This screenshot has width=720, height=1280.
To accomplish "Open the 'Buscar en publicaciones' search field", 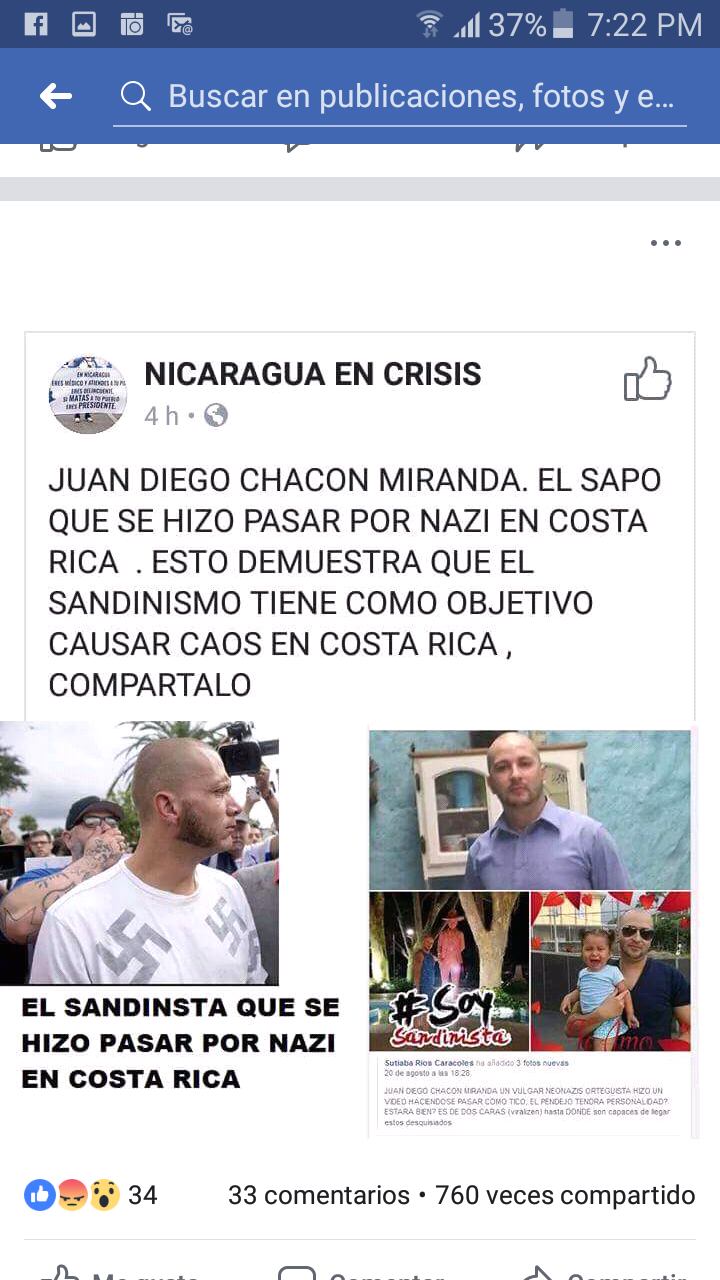I will click(x=400, y=97).
